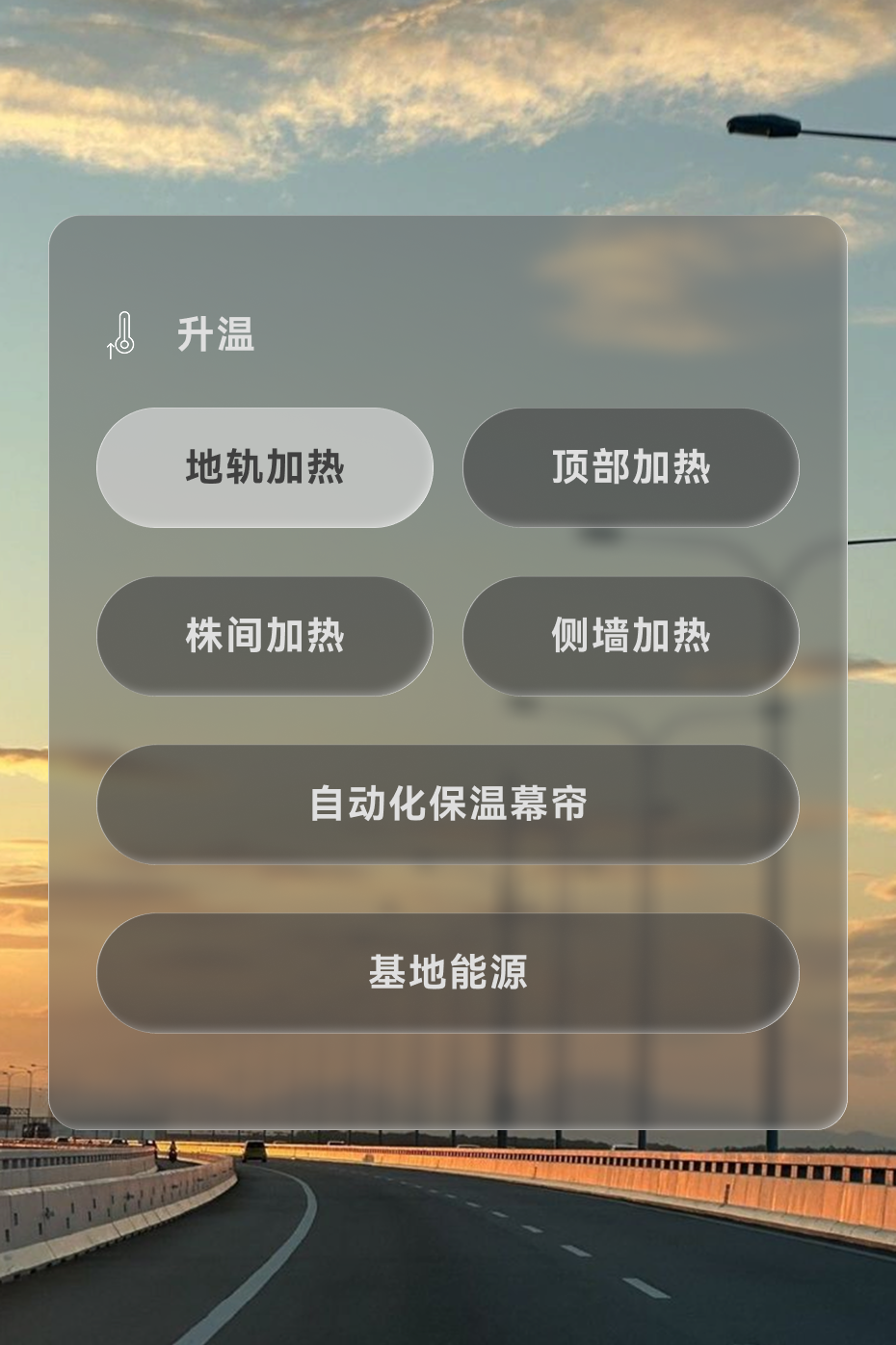Enable 侧墙加热 heating
The width and height of the screenshot is (896, 1345).
coord(631,636)
